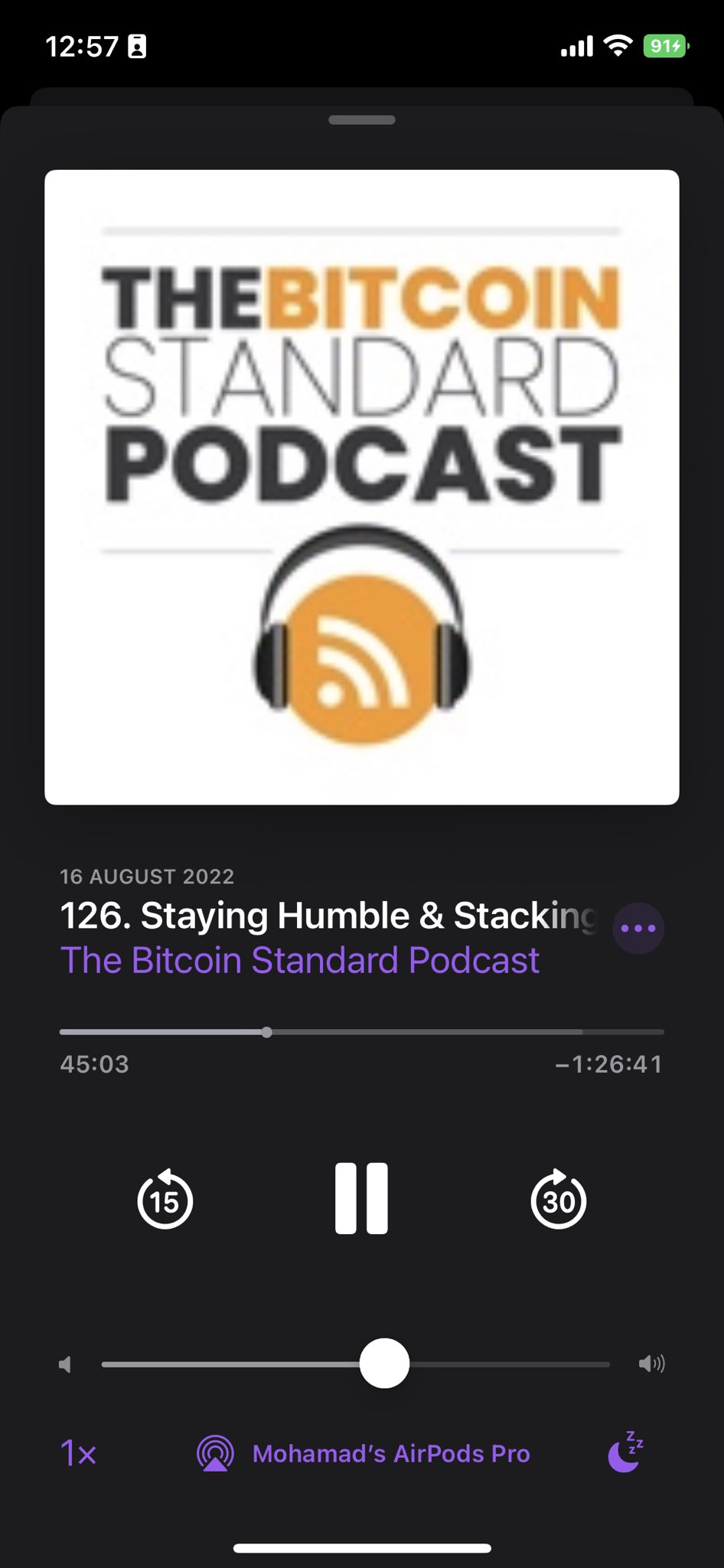
Task: Open AirPlay output for Mohamad's AirPods Pro
Action: coord(364,1453)
